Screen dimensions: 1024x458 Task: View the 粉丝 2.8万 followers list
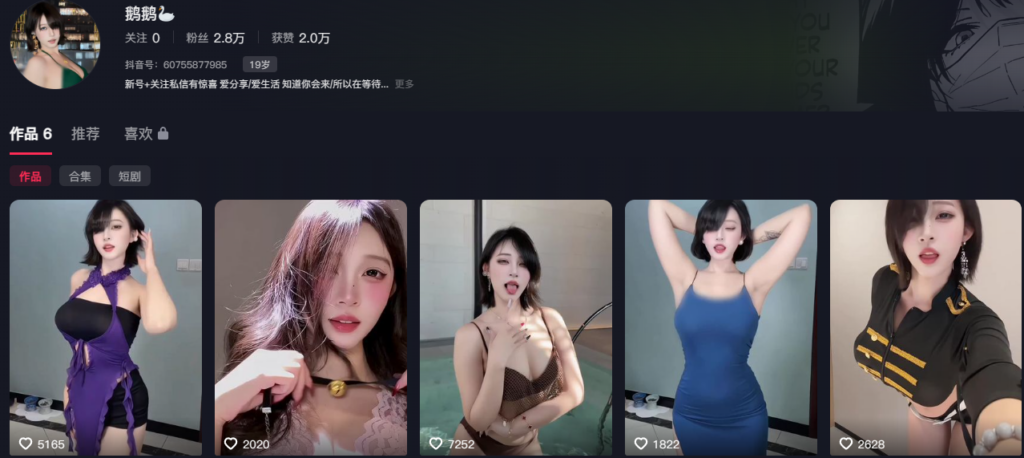[214, 38]
